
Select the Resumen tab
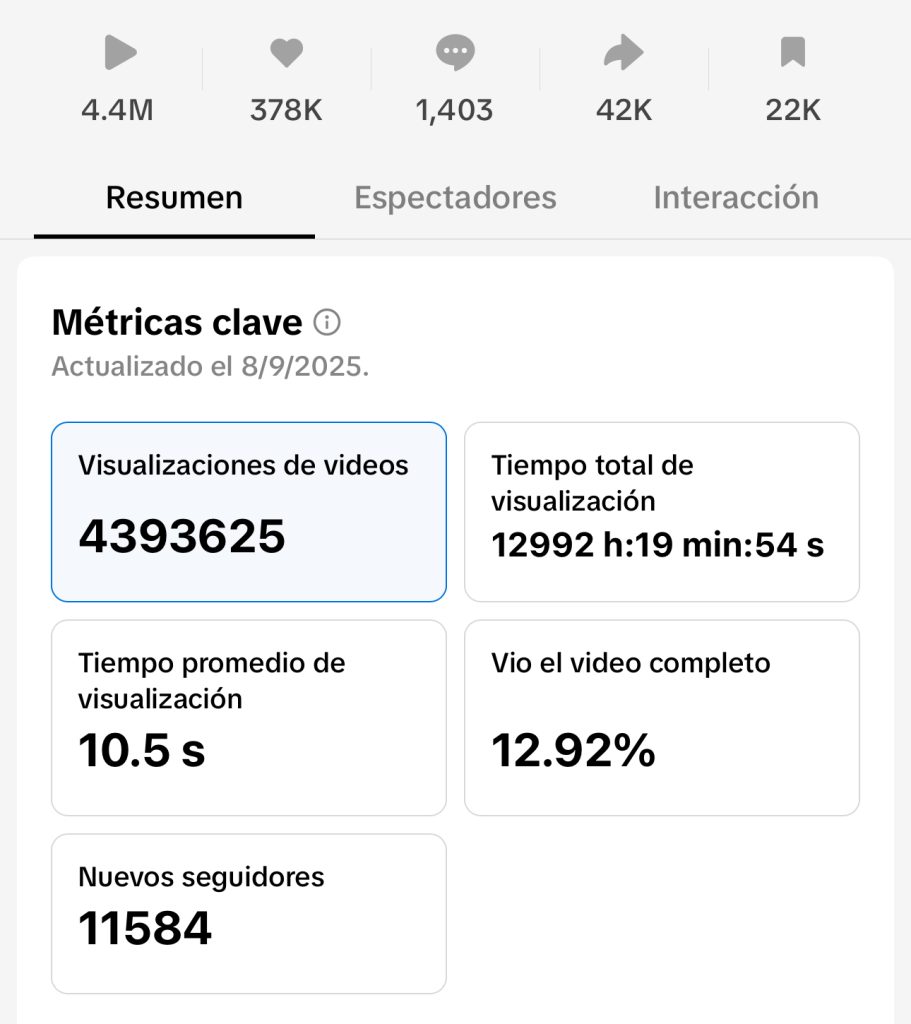tap(174, 198)
